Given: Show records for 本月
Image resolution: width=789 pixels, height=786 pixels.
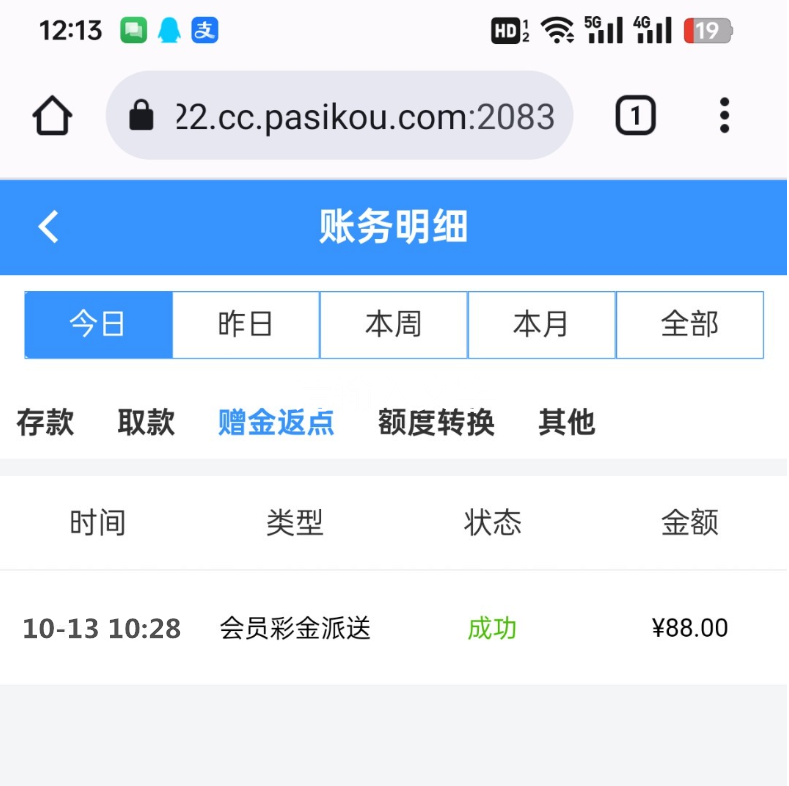Looking at the screenshot, I should pos(541,325).
